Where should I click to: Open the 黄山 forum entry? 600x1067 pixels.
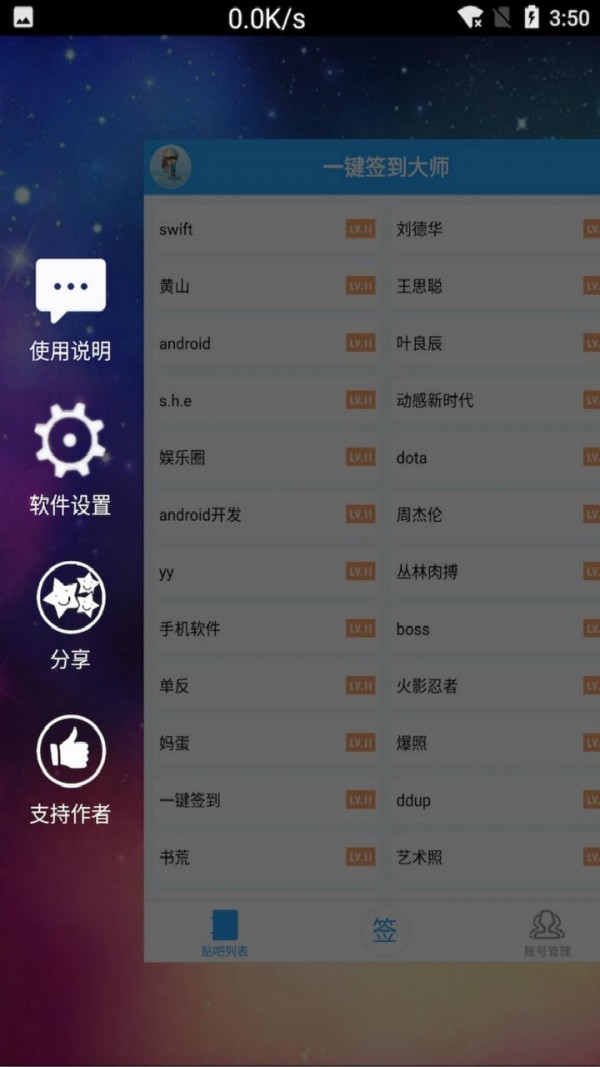[x=262, y=286]
